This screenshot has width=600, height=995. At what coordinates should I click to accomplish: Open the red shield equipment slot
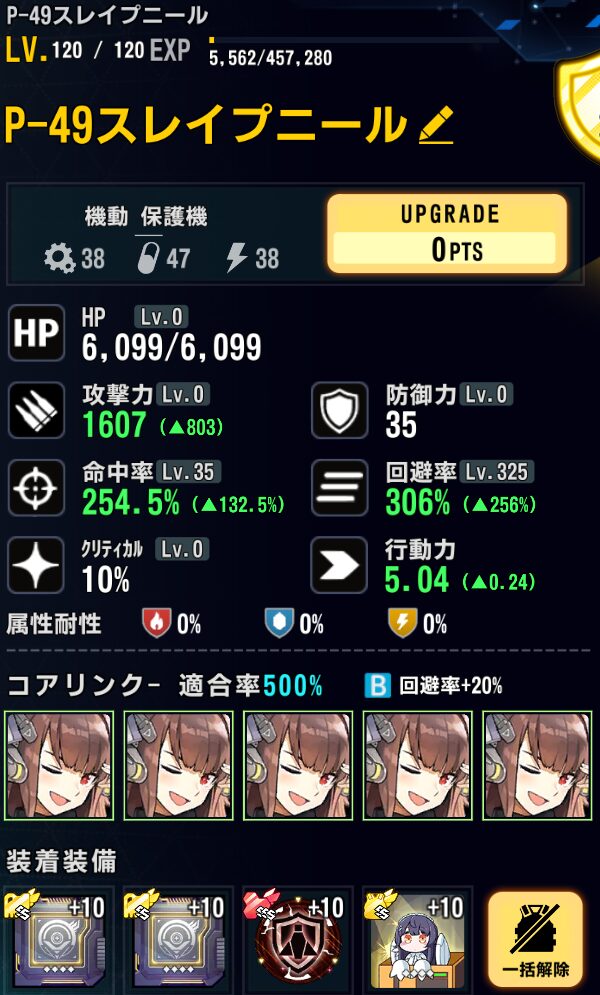(298, 940)
